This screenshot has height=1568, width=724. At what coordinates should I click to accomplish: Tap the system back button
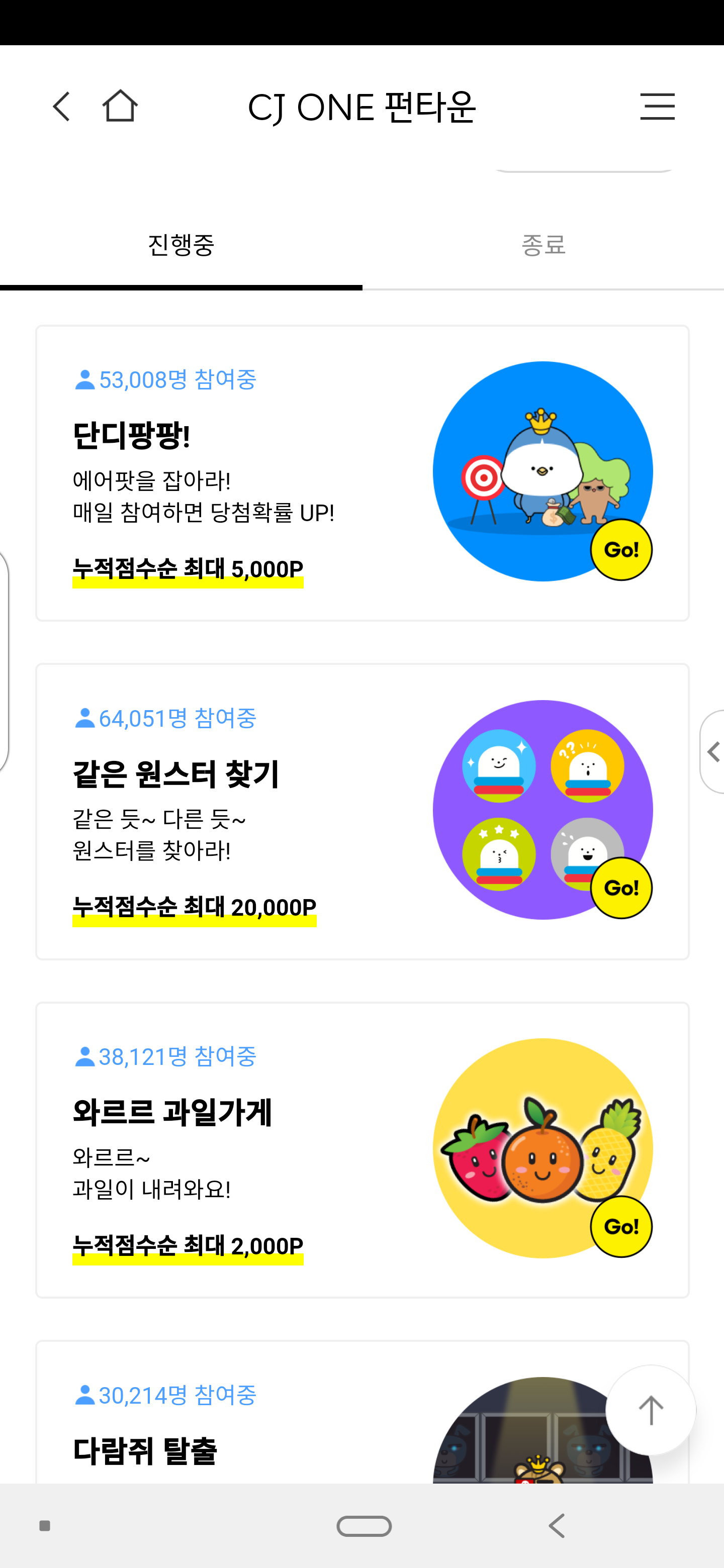pyautogui.click(x=557, y=1526)
